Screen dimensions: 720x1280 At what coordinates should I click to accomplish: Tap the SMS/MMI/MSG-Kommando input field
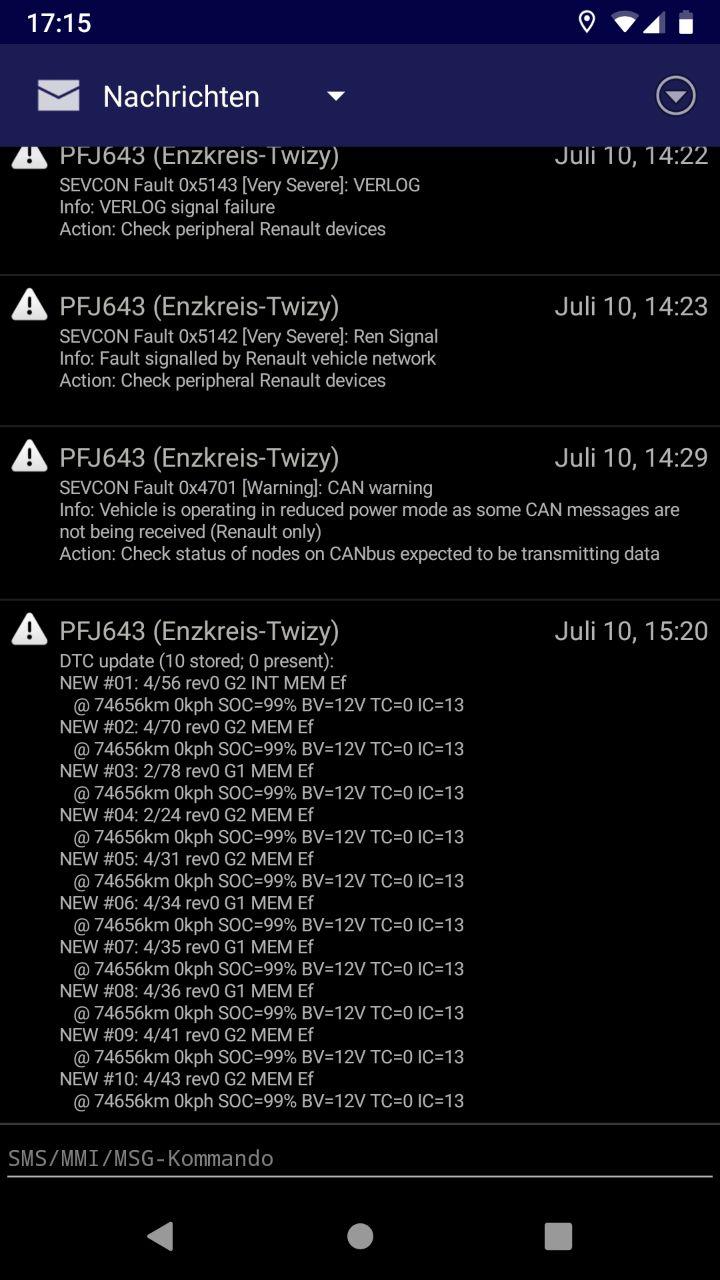(x=360, y=1158)
